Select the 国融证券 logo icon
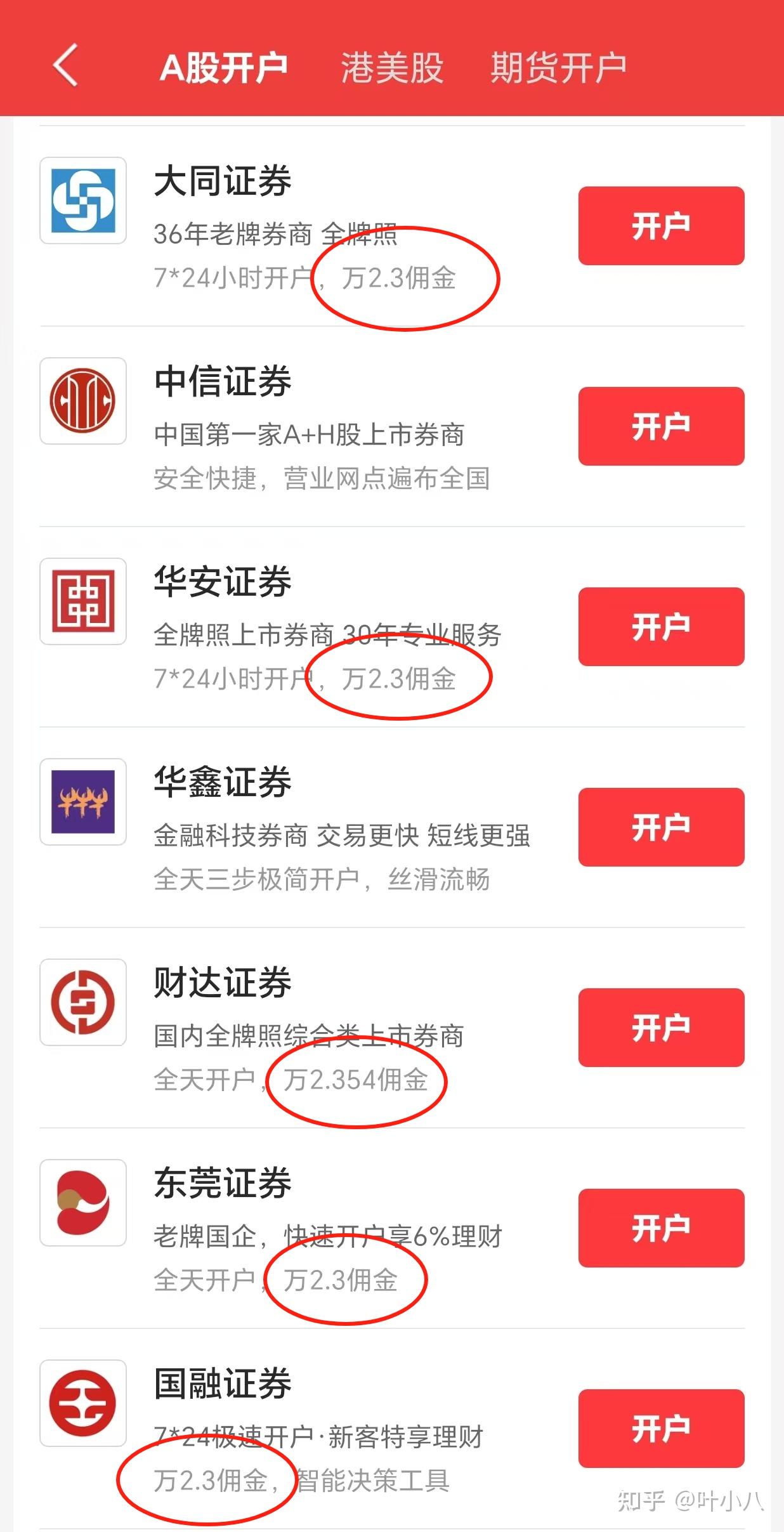Viewport: 784px width, 1532px height. pos(83,1402)
